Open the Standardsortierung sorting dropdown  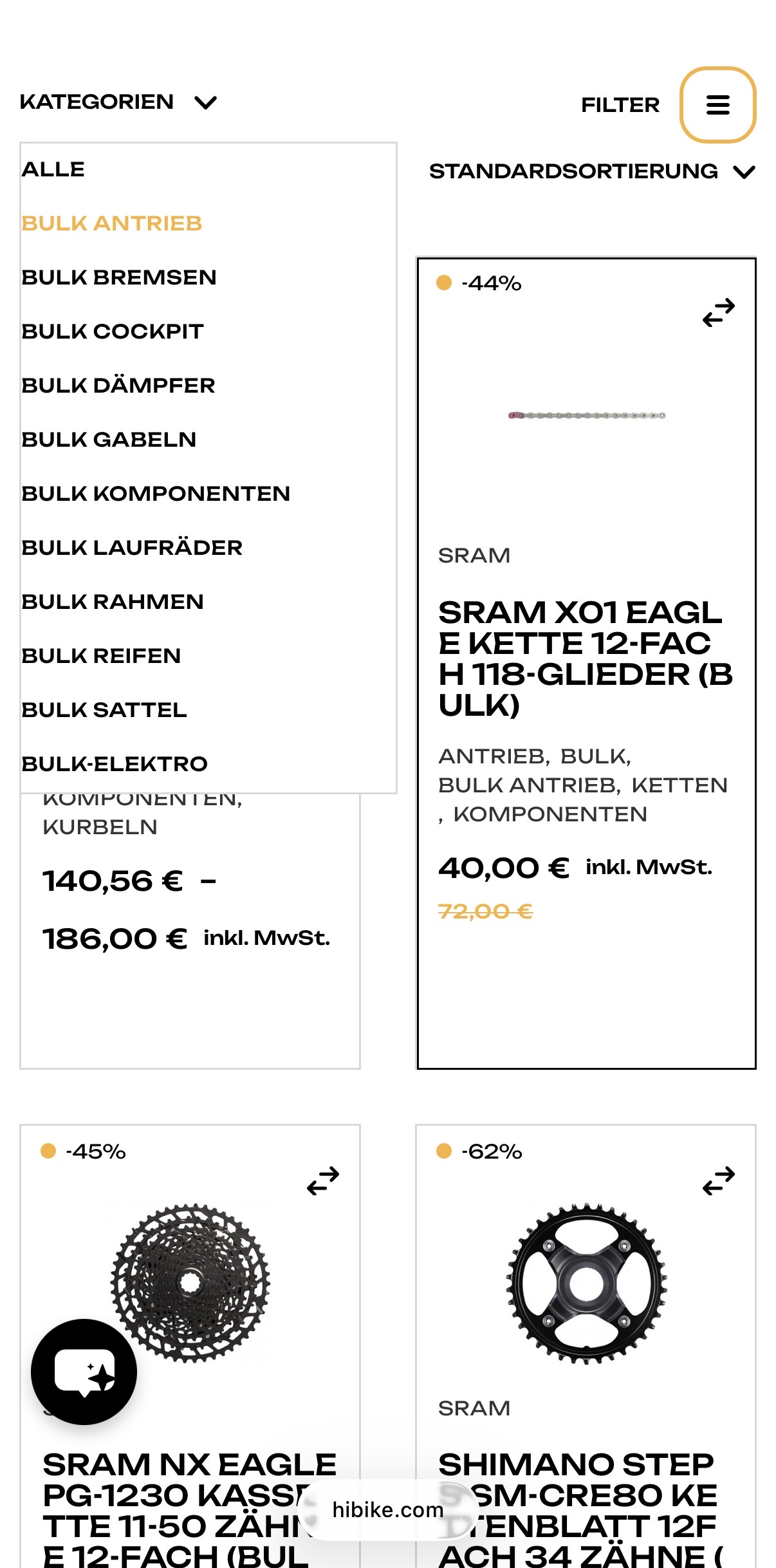[x=591, y=172]
